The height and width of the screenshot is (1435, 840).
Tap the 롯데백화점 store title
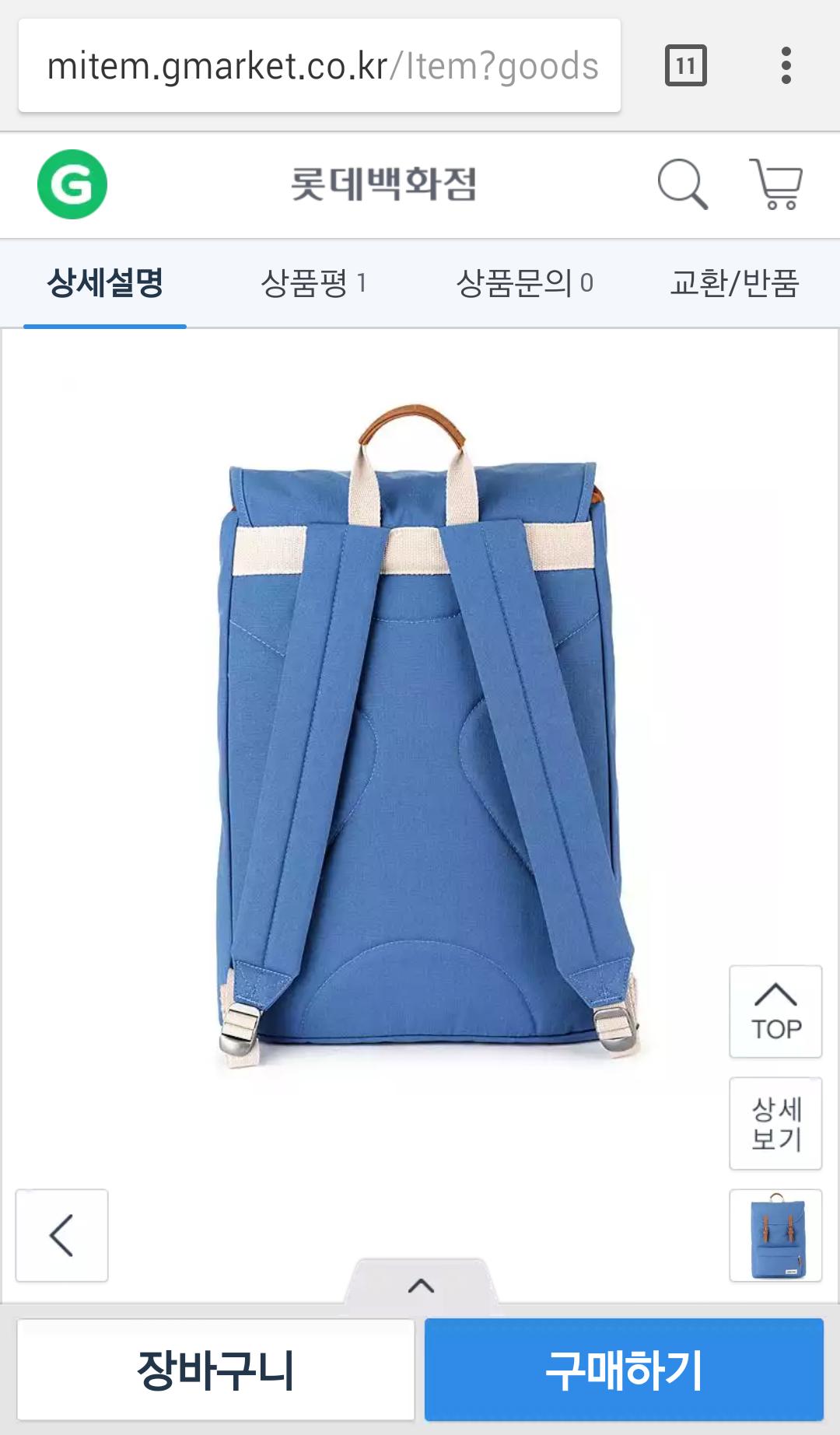tap(383, 184)
